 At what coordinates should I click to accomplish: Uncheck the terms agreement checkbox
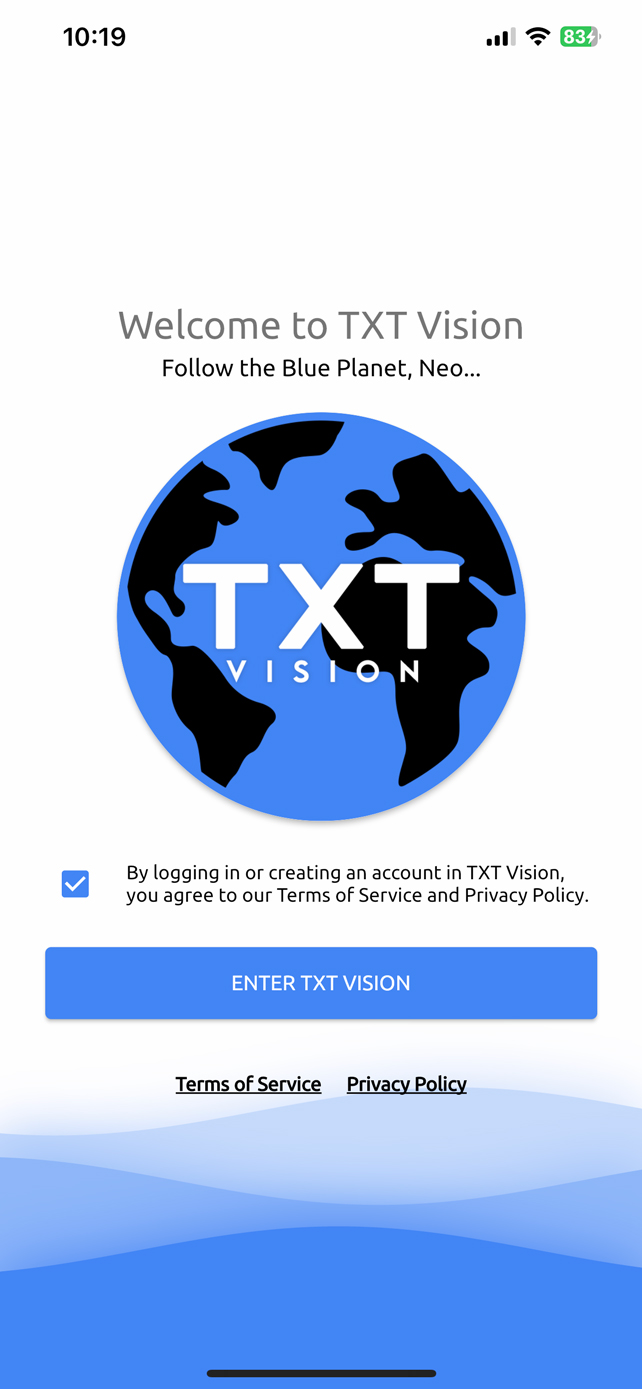75,884
